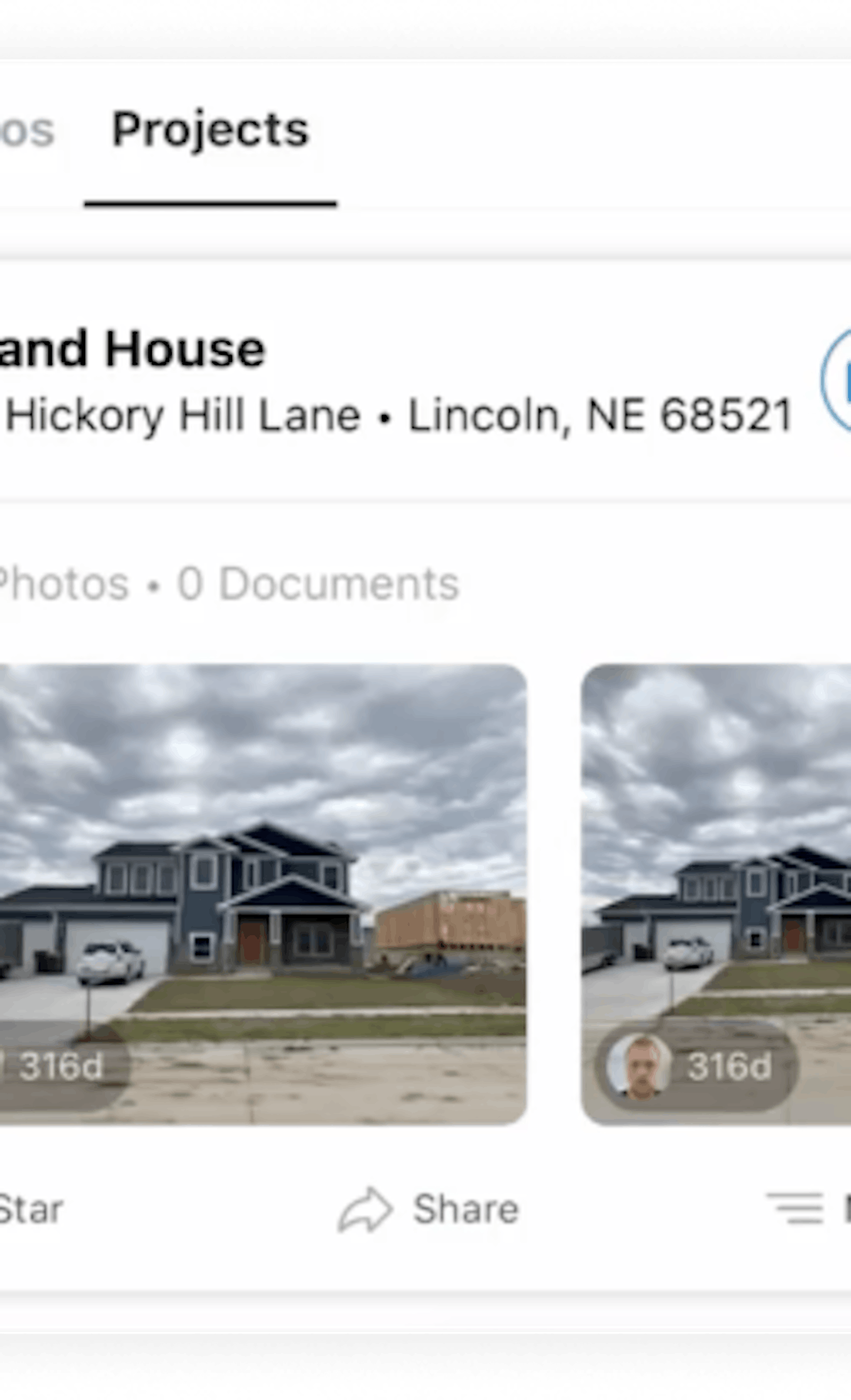This screenshot has width=851, height=1400.
Task: Open the first house photo thumbnail
Action: pyautogui.click(x=263, y=893)
